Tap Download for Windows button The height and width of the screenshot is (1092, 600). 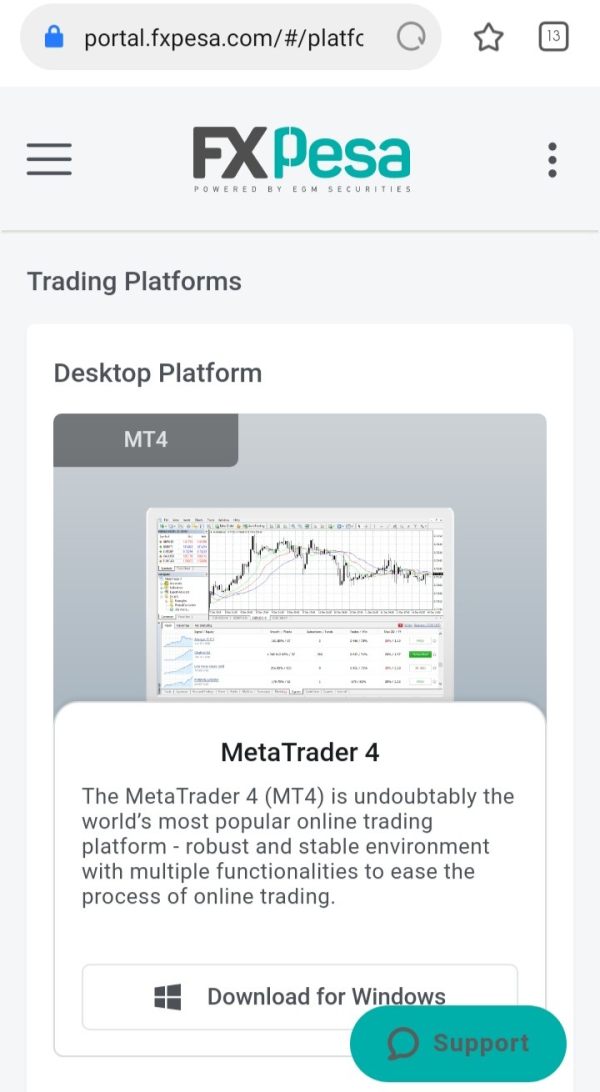click(300, 997)
